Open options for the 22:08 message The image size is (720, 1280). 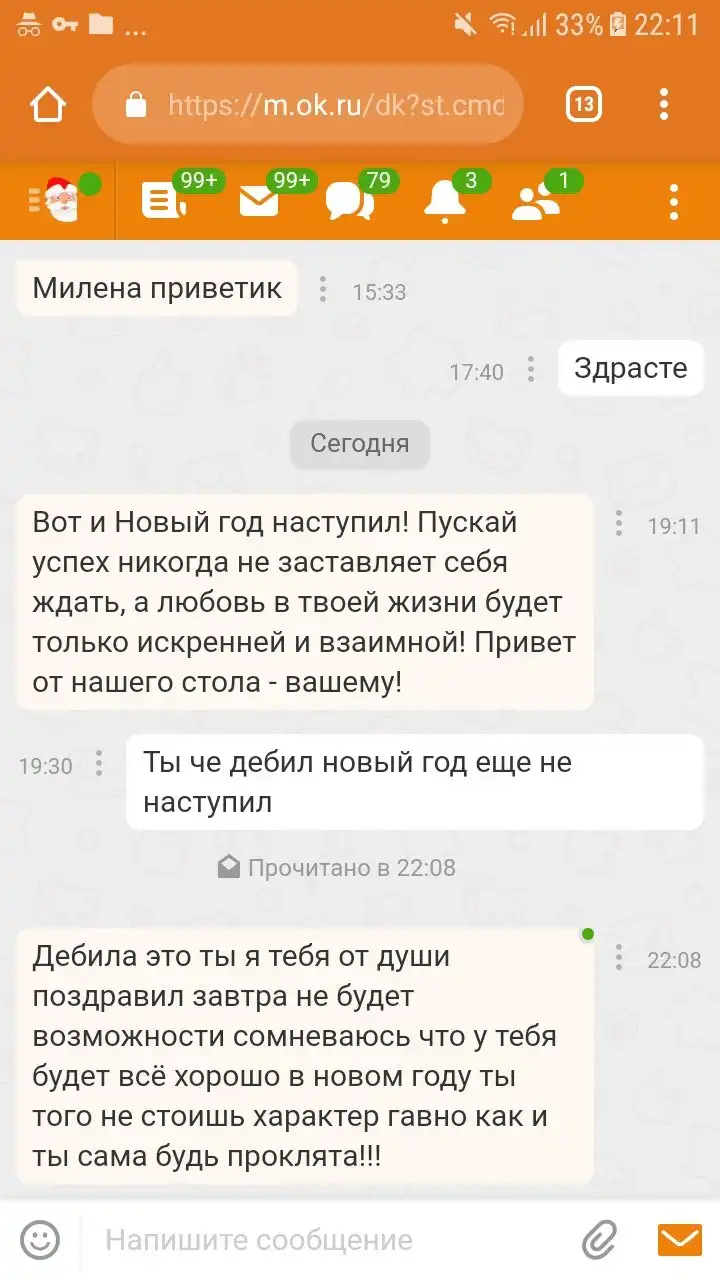(619, 958)
